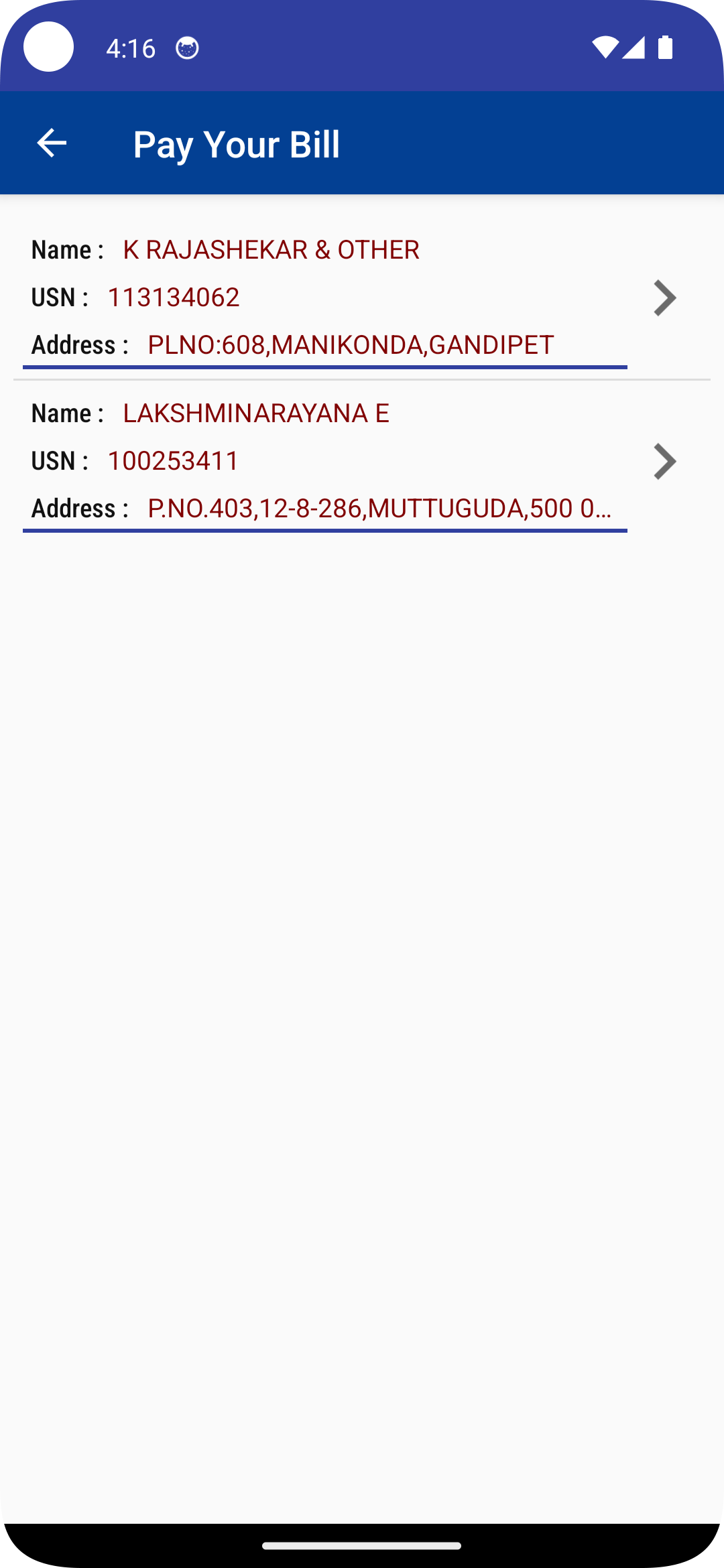Viewport: 724px width, 1568px height.
Task: Click the clock showing 4:16
Action: [132, 47]
